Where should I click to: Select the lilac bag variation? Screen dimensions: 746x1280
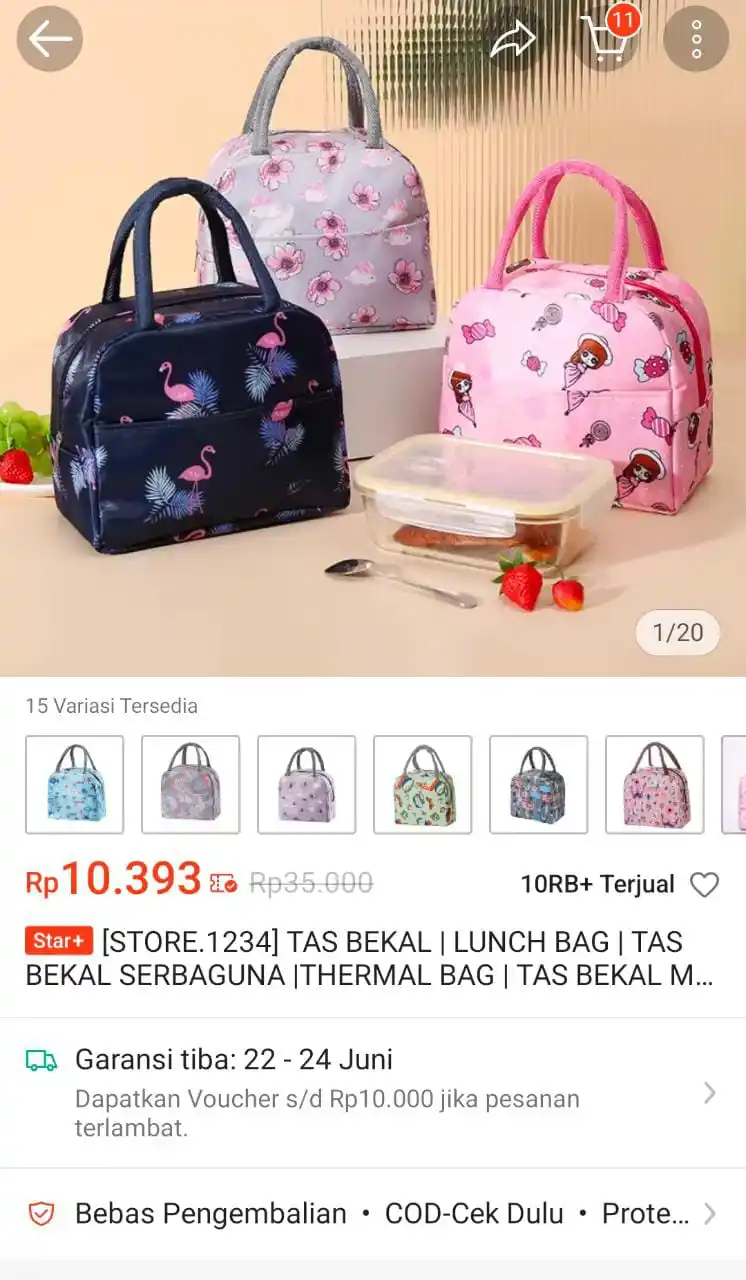tap(307, 785)
